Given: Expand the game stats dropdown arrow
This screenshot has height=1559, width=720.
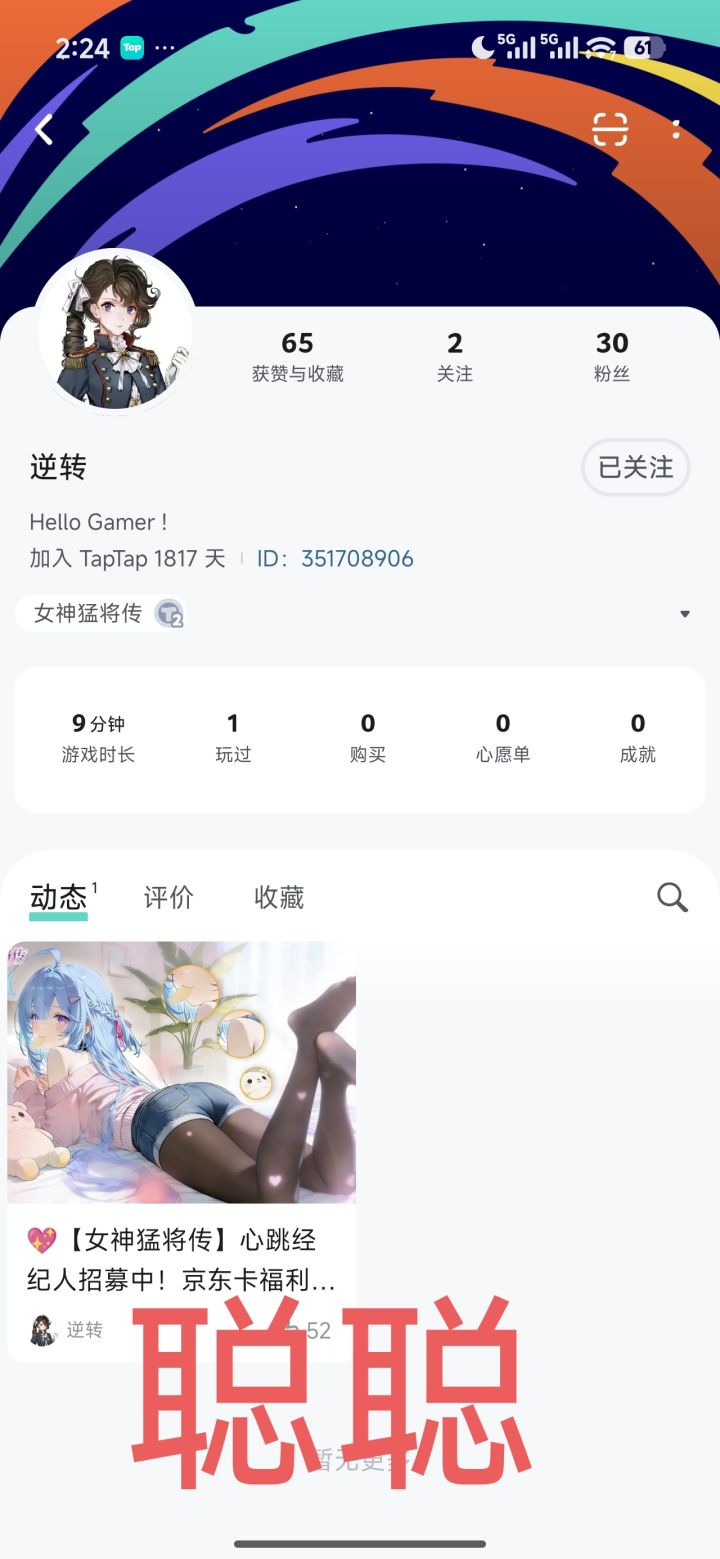Looking at the screenshot, I should [685, 614].
